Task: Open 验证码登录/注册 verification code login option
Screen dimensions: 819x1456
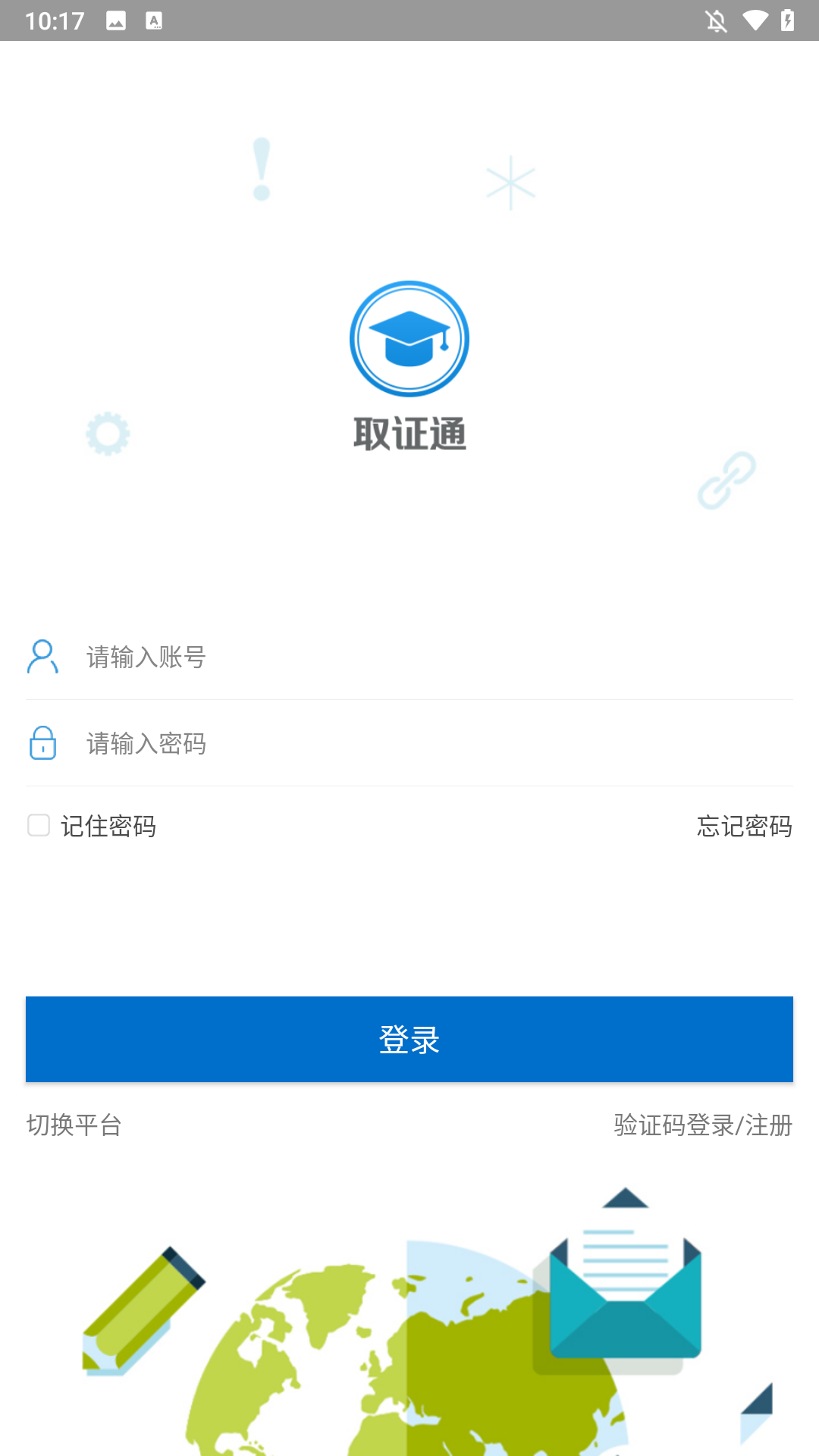Action: [701, 1127]
